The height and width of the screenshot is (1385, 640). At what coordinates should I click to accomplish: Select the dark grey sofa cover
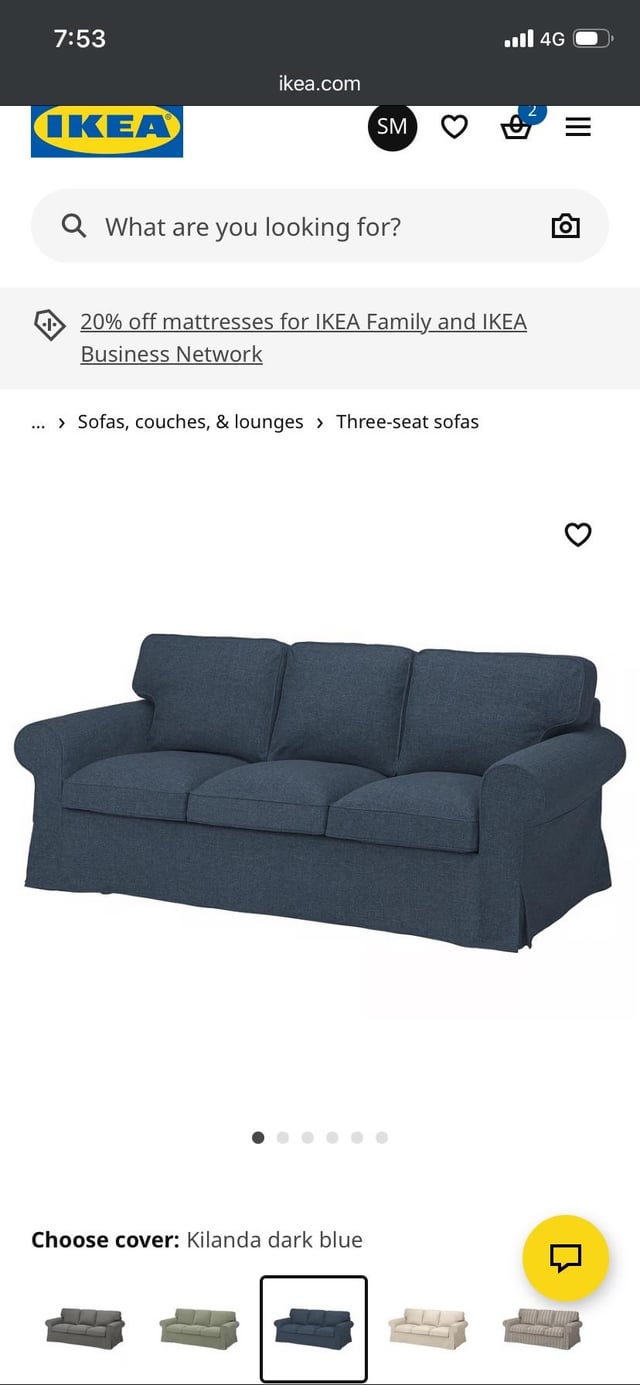85,1328
